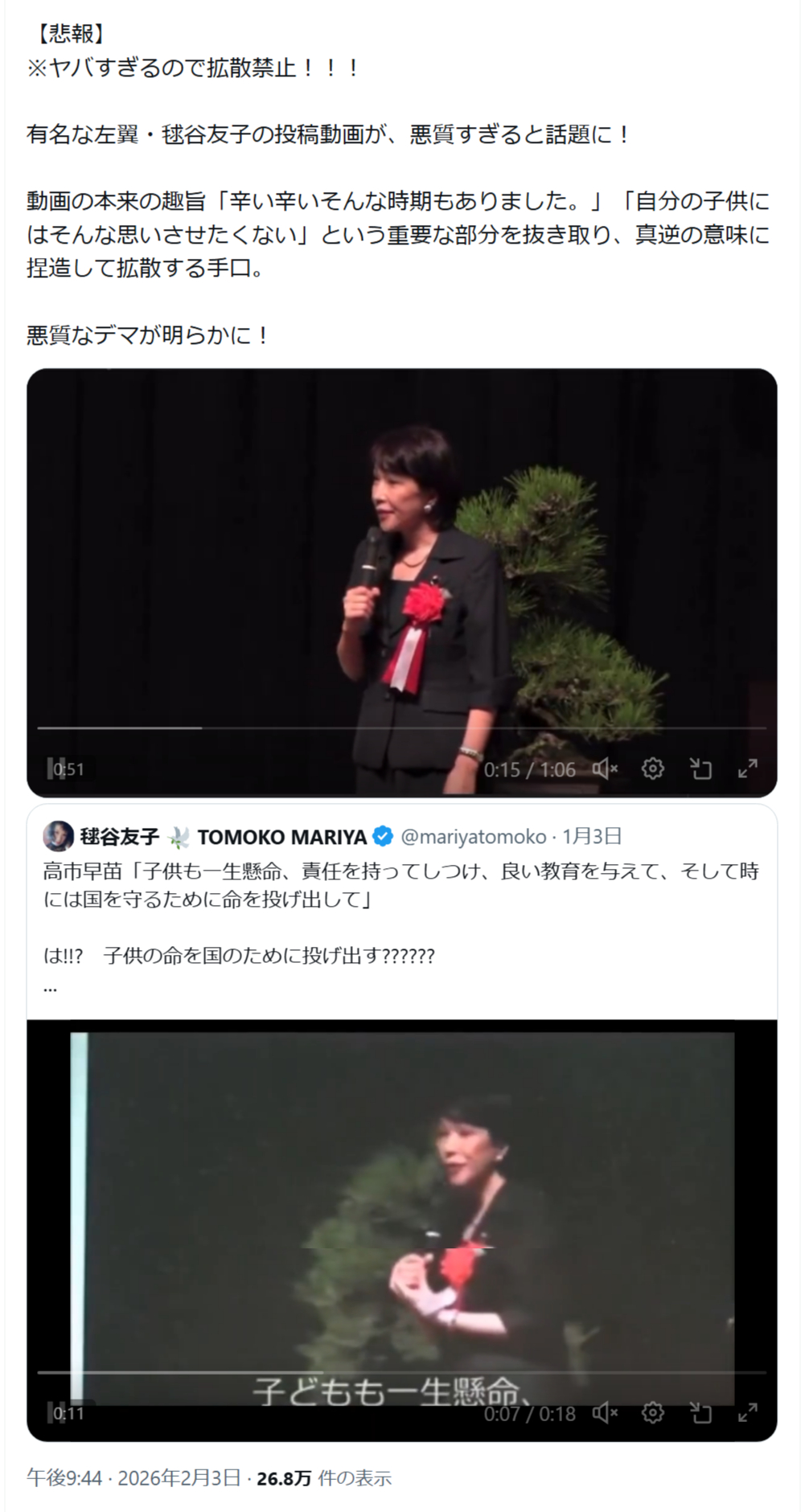Expand the 0:18 quoted video to fullscreen
The image size is (805, 1512).
click(748, 1413)
